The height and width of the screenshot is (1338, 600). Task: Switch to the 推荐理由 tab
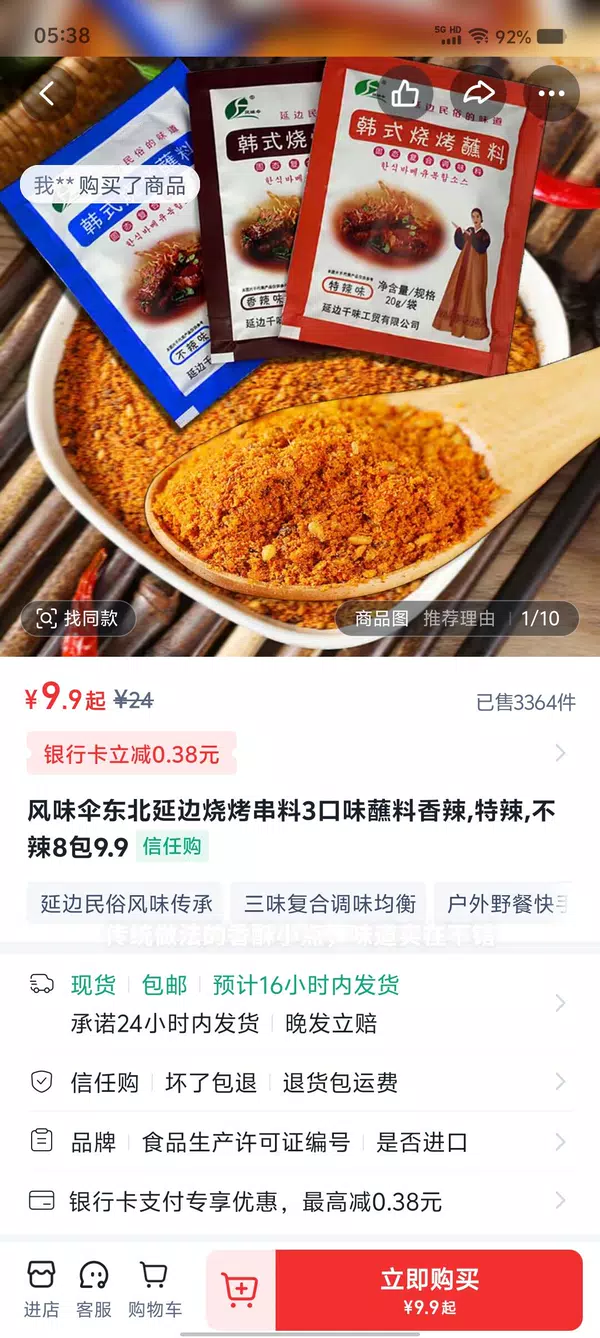458,618
